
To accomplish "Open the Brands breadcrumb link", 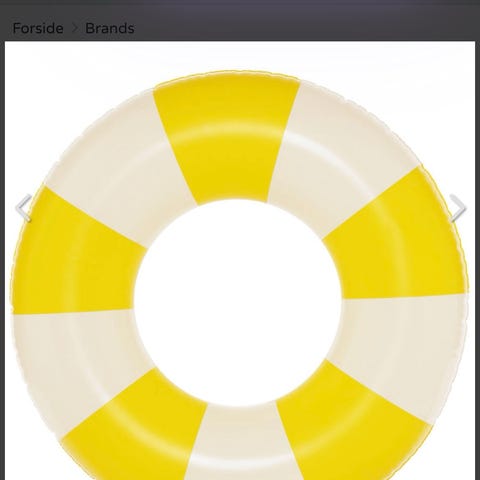I will point(110,28).
